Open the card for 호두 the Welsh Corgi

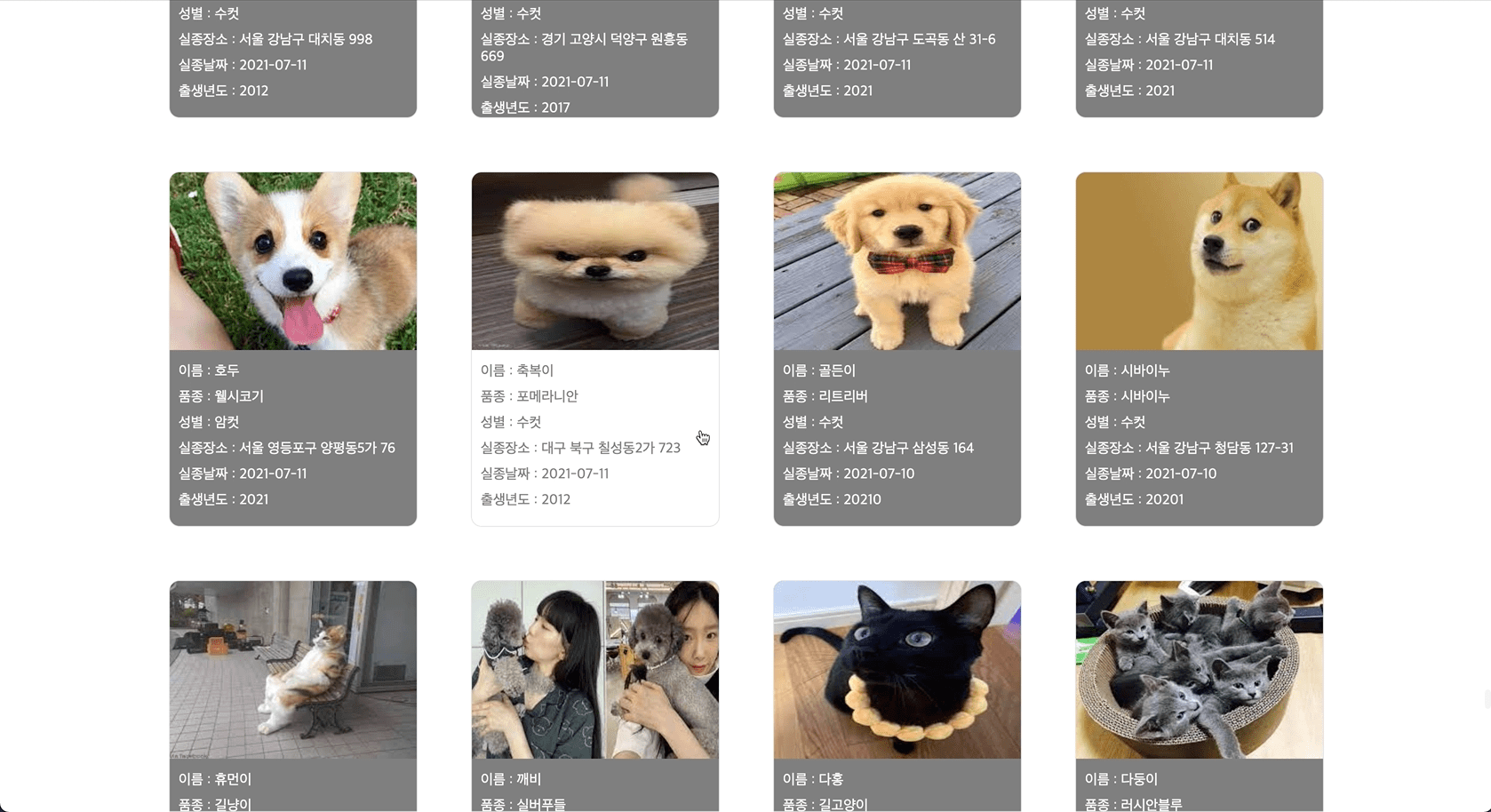[x=292, y=348]
